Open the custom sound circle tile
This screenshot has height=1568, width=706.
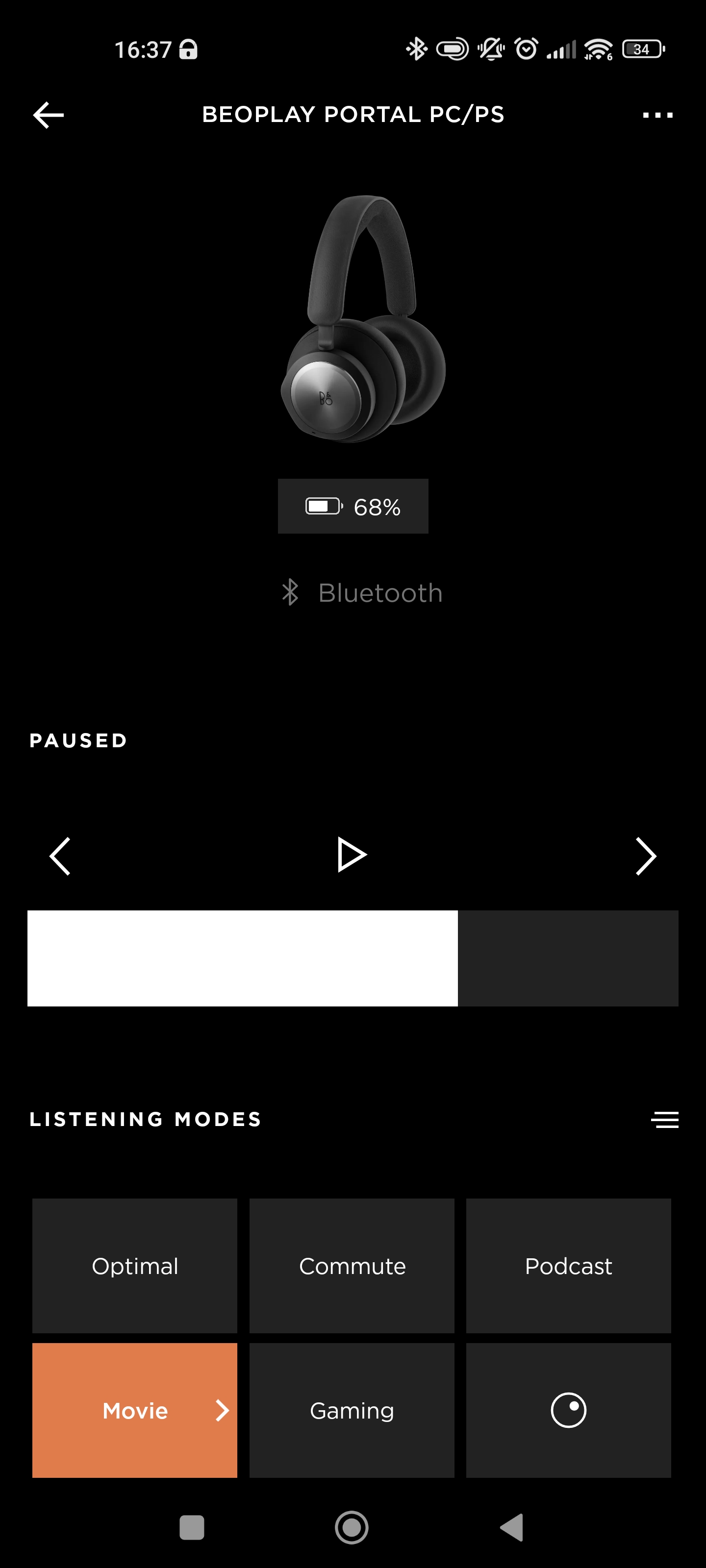tap(568, 1410)
